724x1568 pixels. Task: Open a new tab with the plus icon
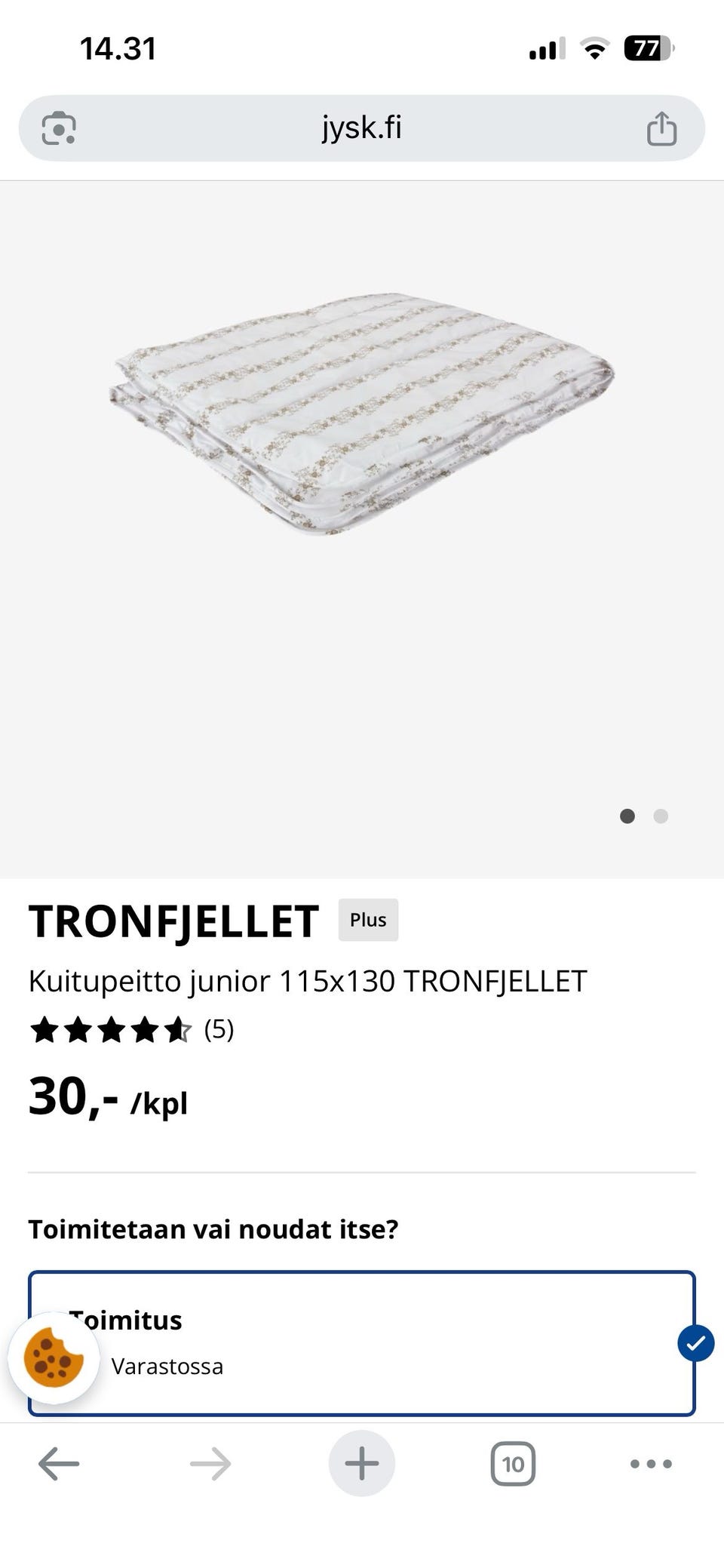[362, 1464]
